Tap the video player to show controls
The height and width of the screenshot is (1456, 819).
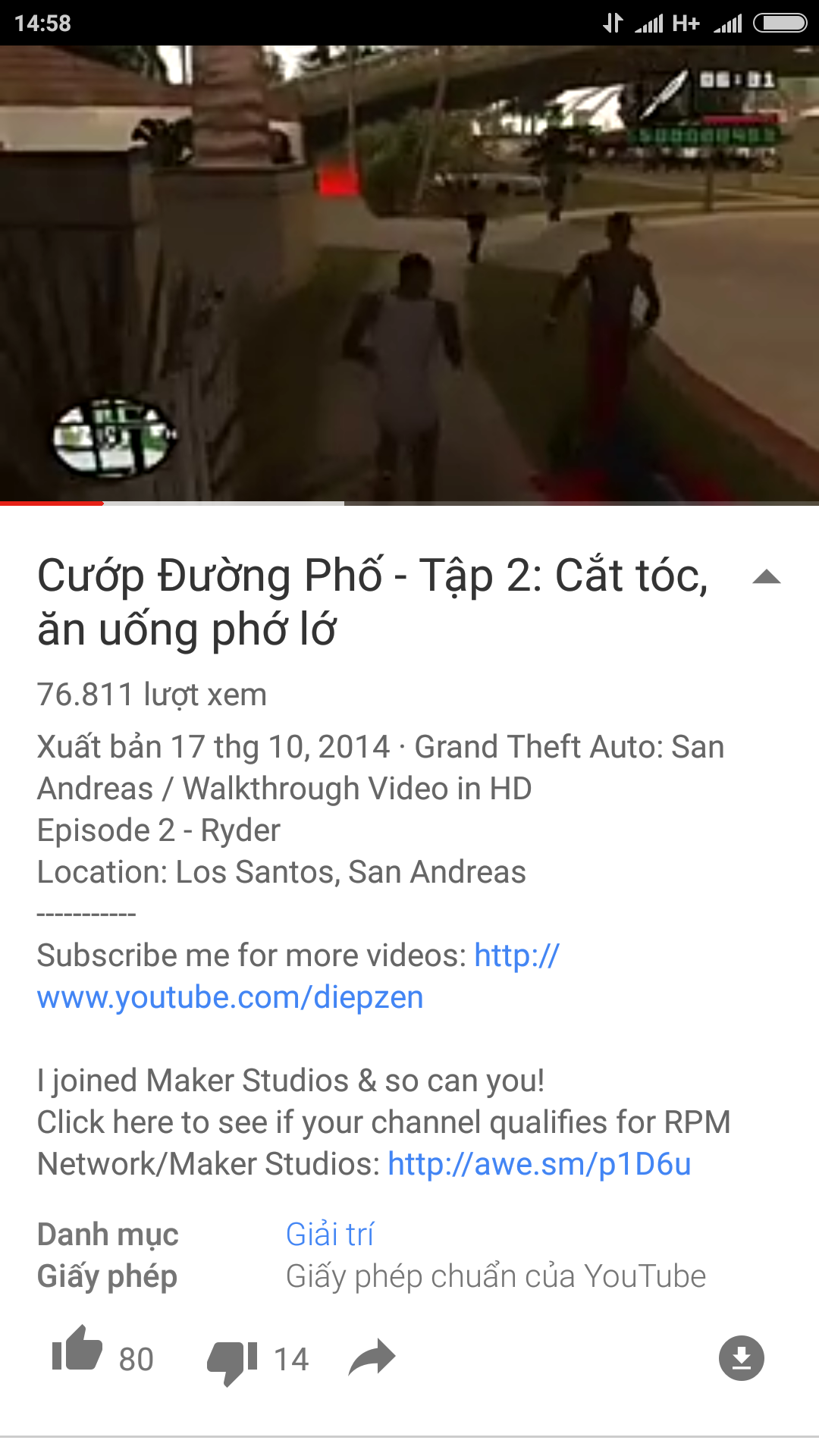pos(409,273)
